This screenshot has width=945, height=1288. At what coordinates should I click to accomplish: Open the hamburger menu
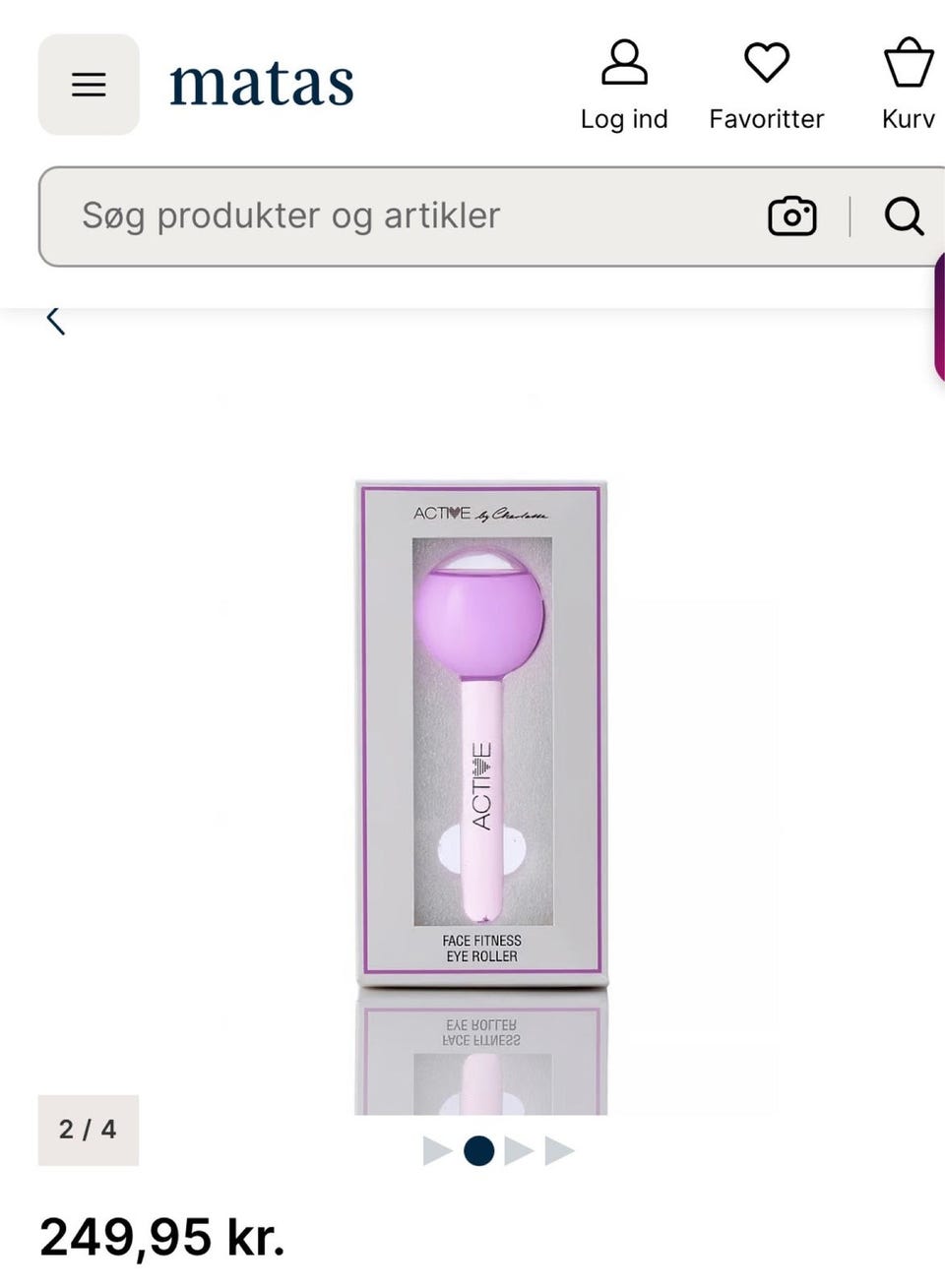pyautogui.click(x=89, y=85)
